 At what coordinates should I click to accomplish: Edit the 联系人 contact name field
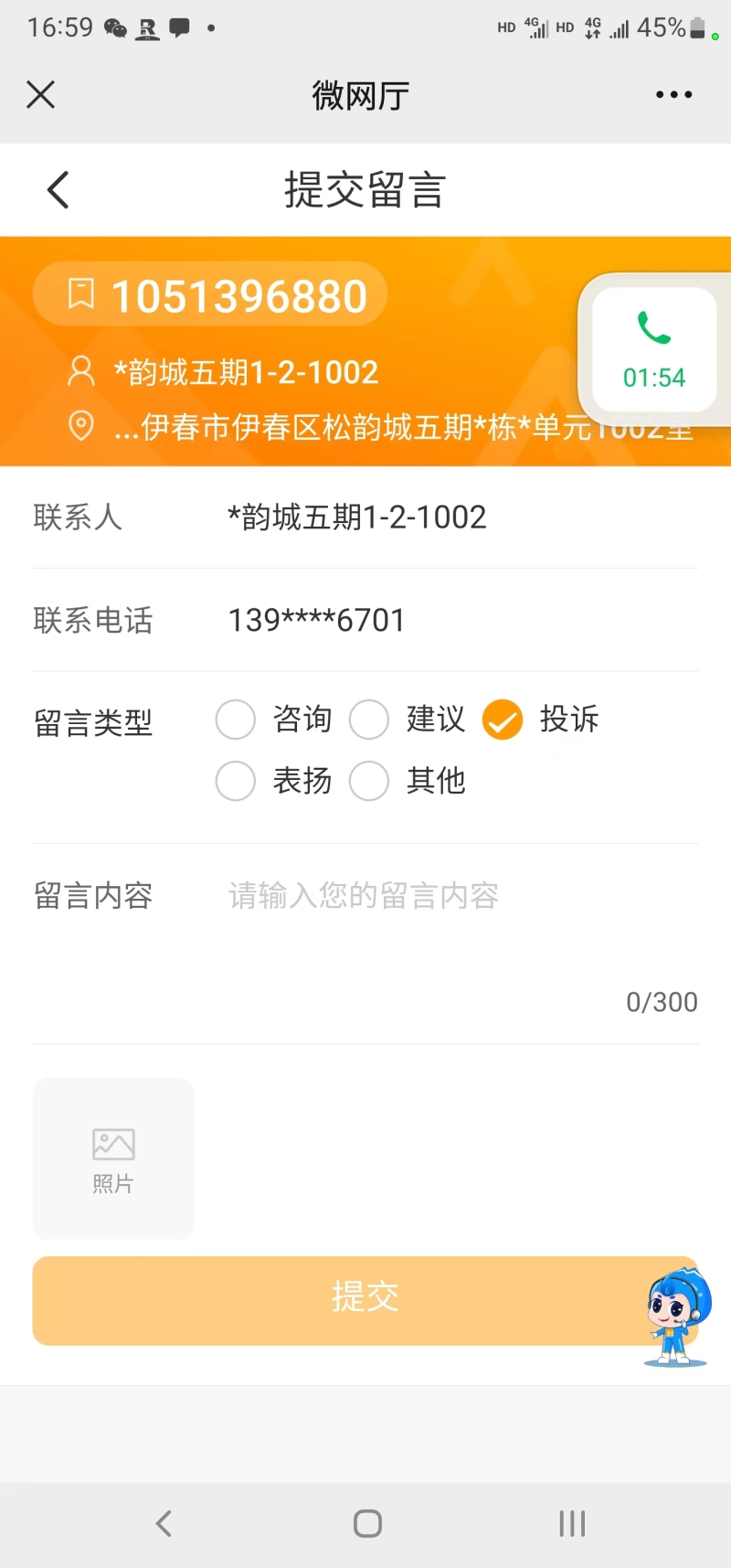pyautogui.click(x=457, y=517)
